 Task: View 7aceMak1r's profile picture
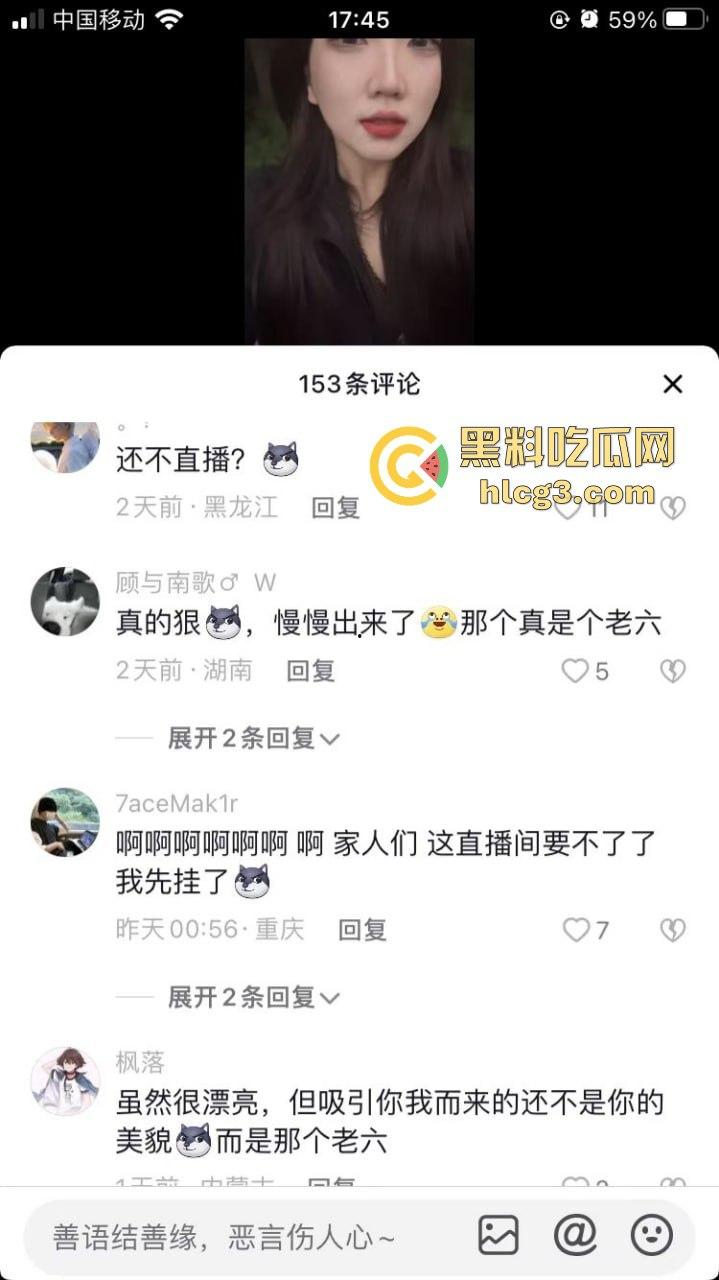point(65,822)
